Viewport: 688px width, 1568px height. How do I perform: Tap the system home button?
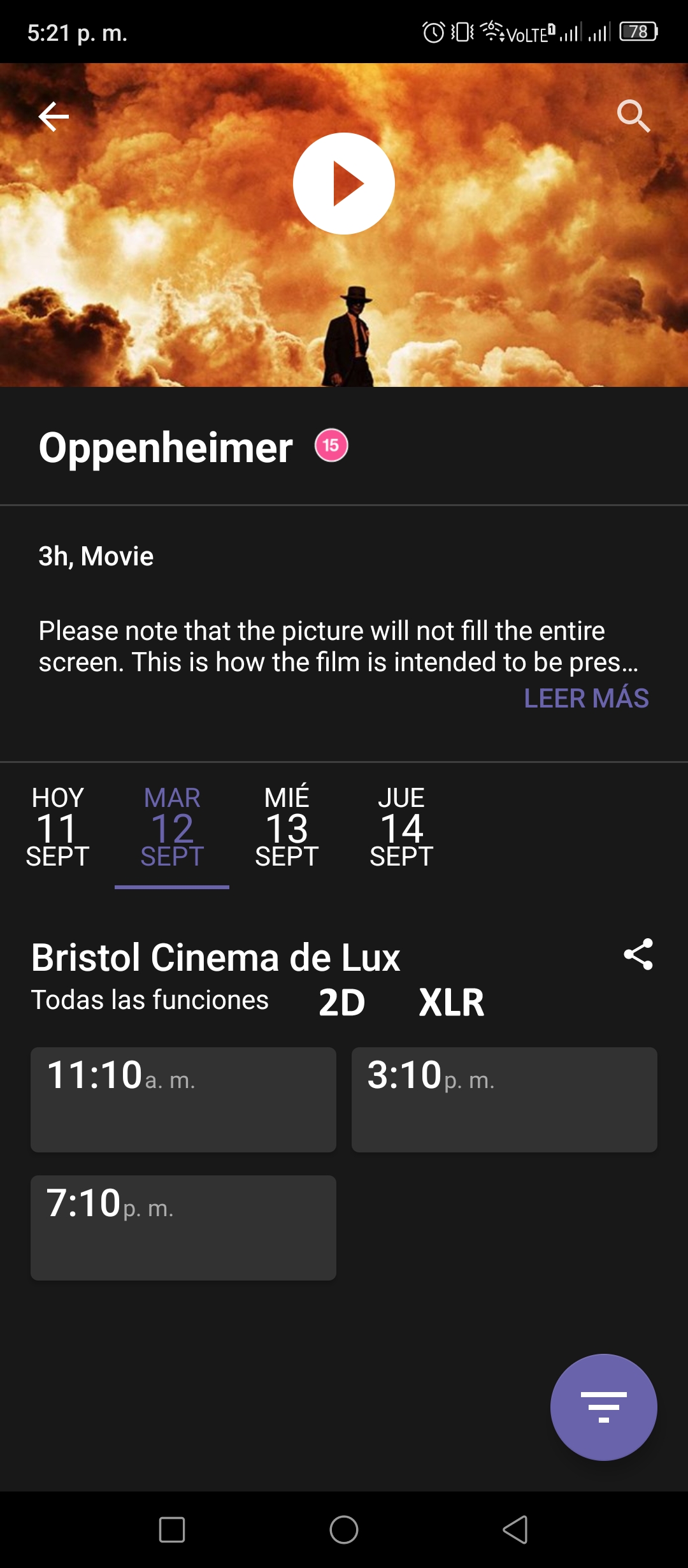tap(344, 1529)
